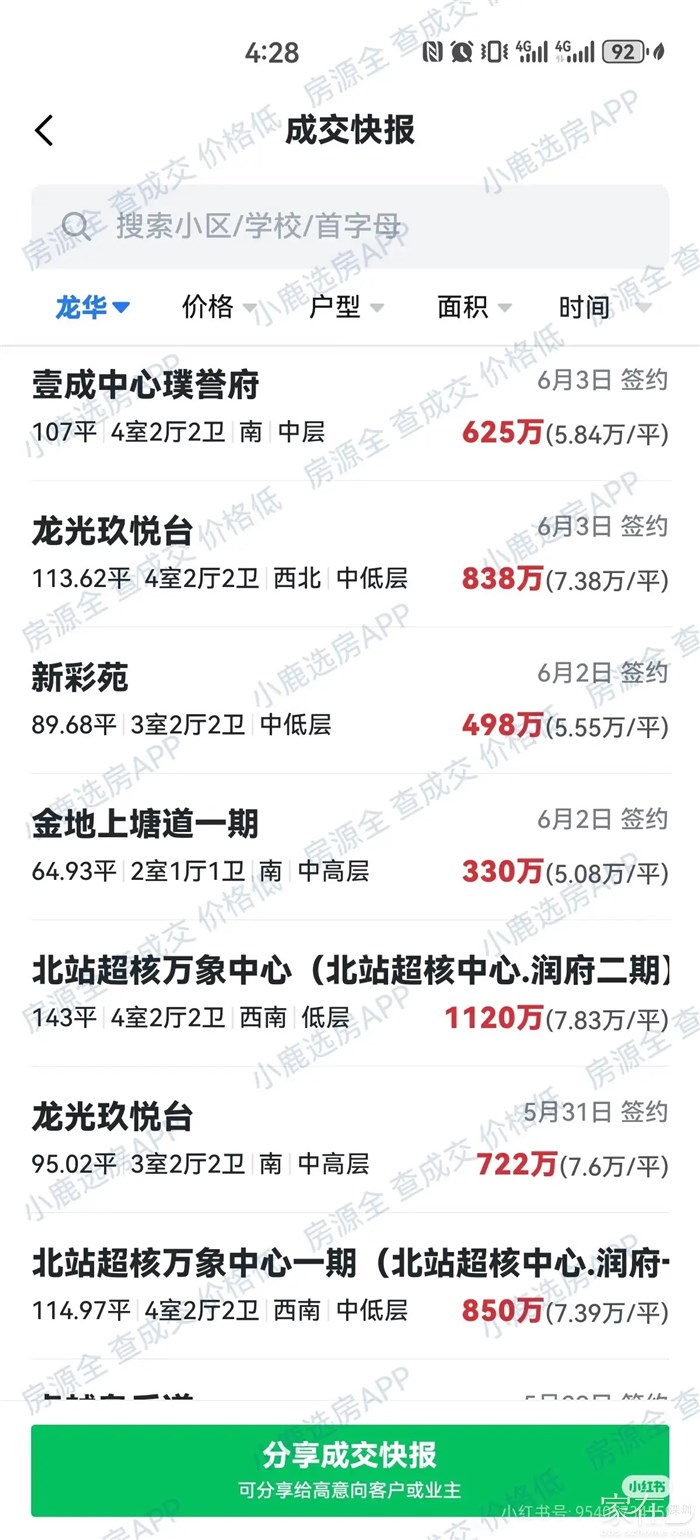Expand the 价格 filter
Image resolution: width=700 pixels, height=1540 pixels.
click(x=218, y=307)
